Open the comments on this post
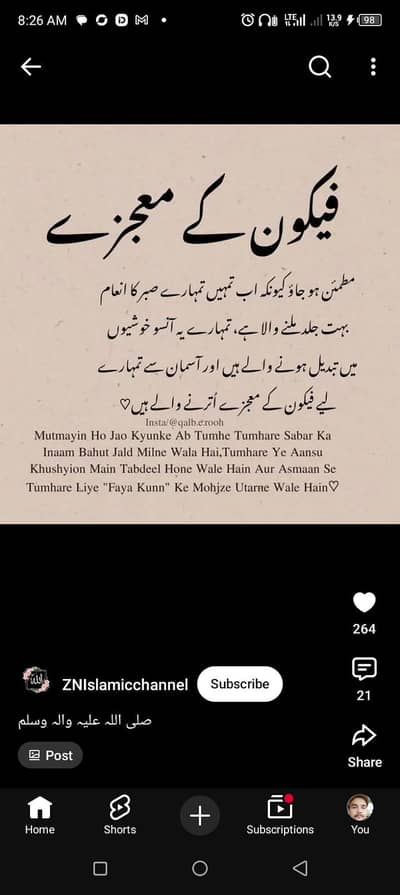Viewport: 400px width, 895px height. coord(364,669)
